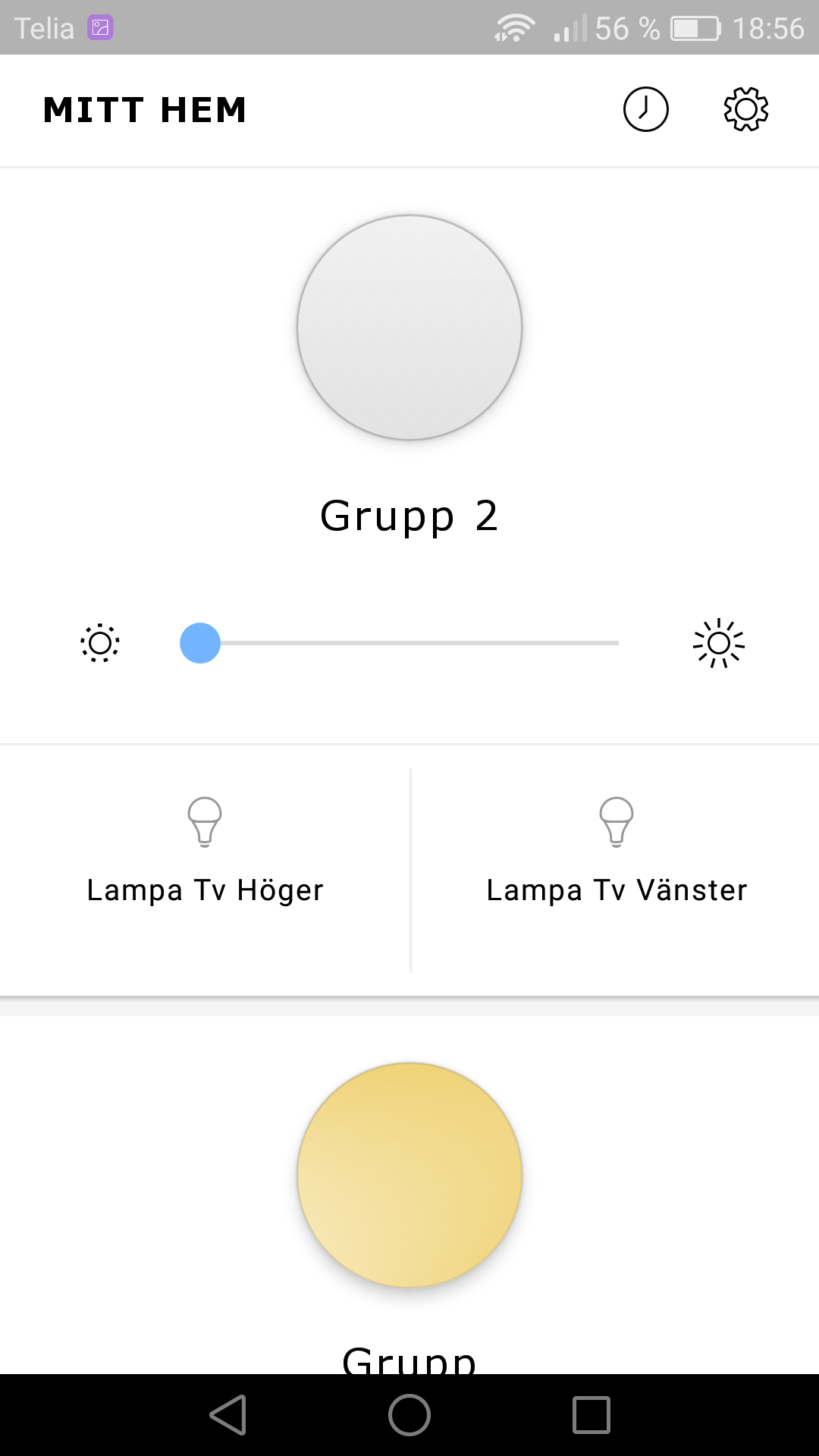The width and height of the screenshot is (819, 1456).
Task: Set Grupp 2 brightness to minimum
Action: pos(100,643)
